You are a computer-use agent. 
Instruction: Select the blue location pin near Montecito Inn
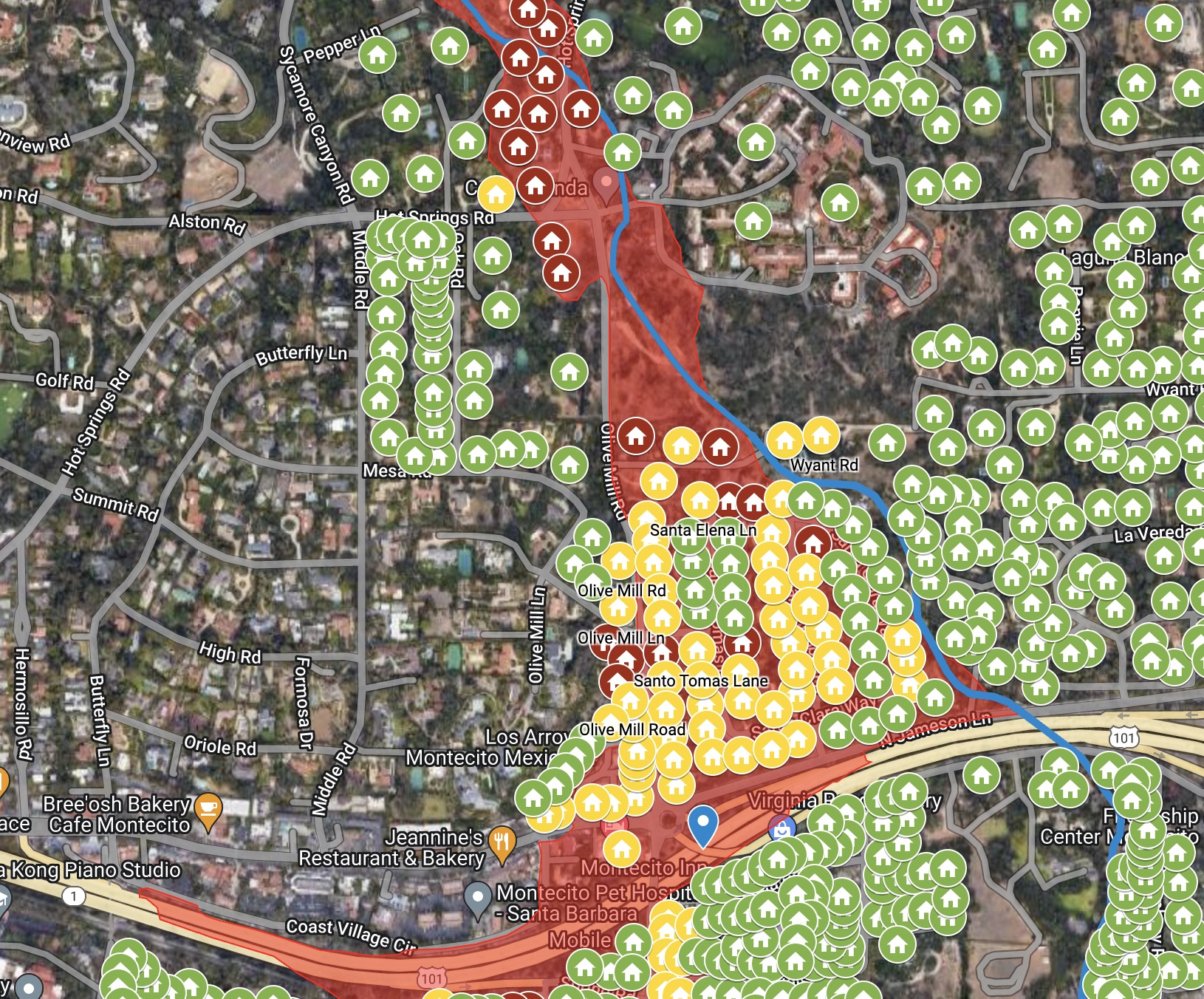tap(702, 823)
